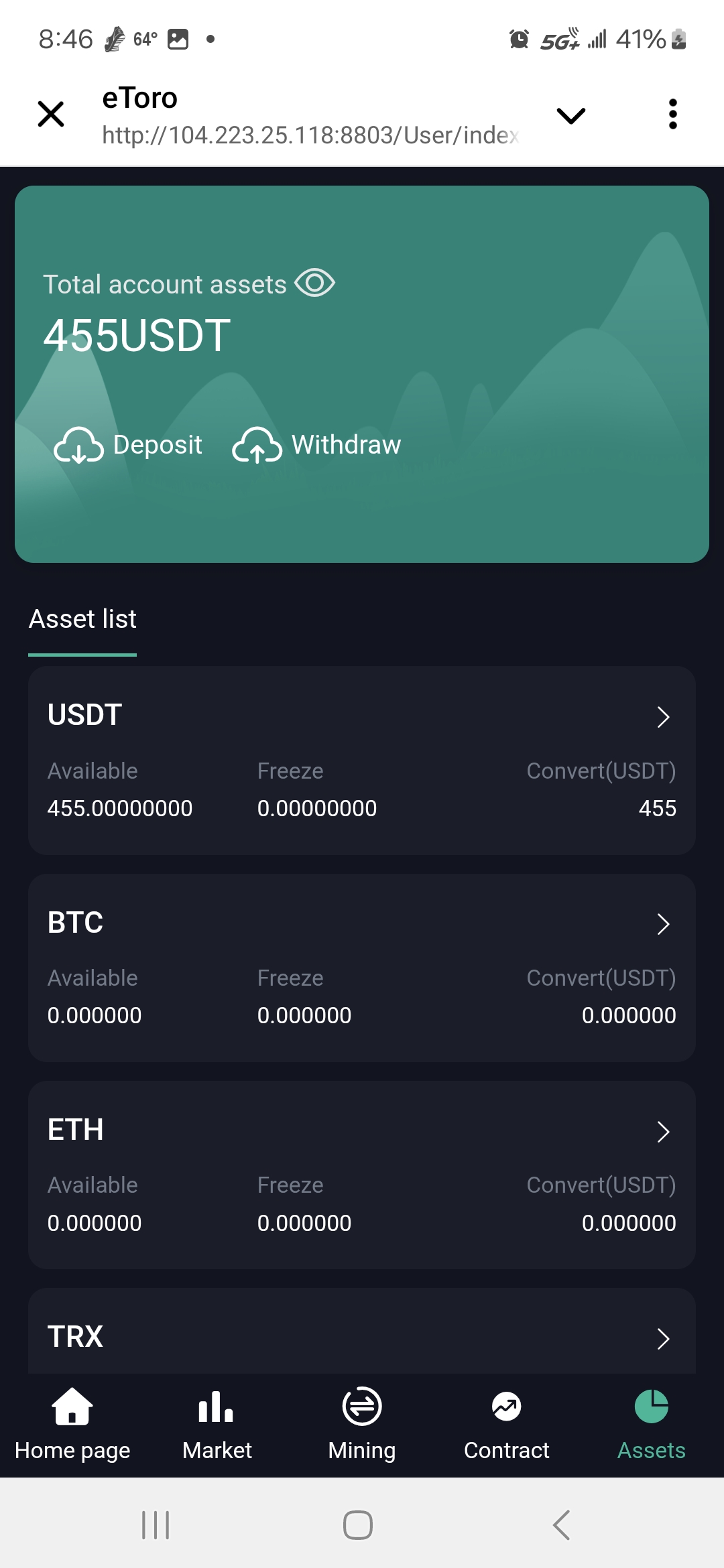Open the USDT asset details
Image resolution: width=724 pixels, height=1568 pixels.
[362, 760]
